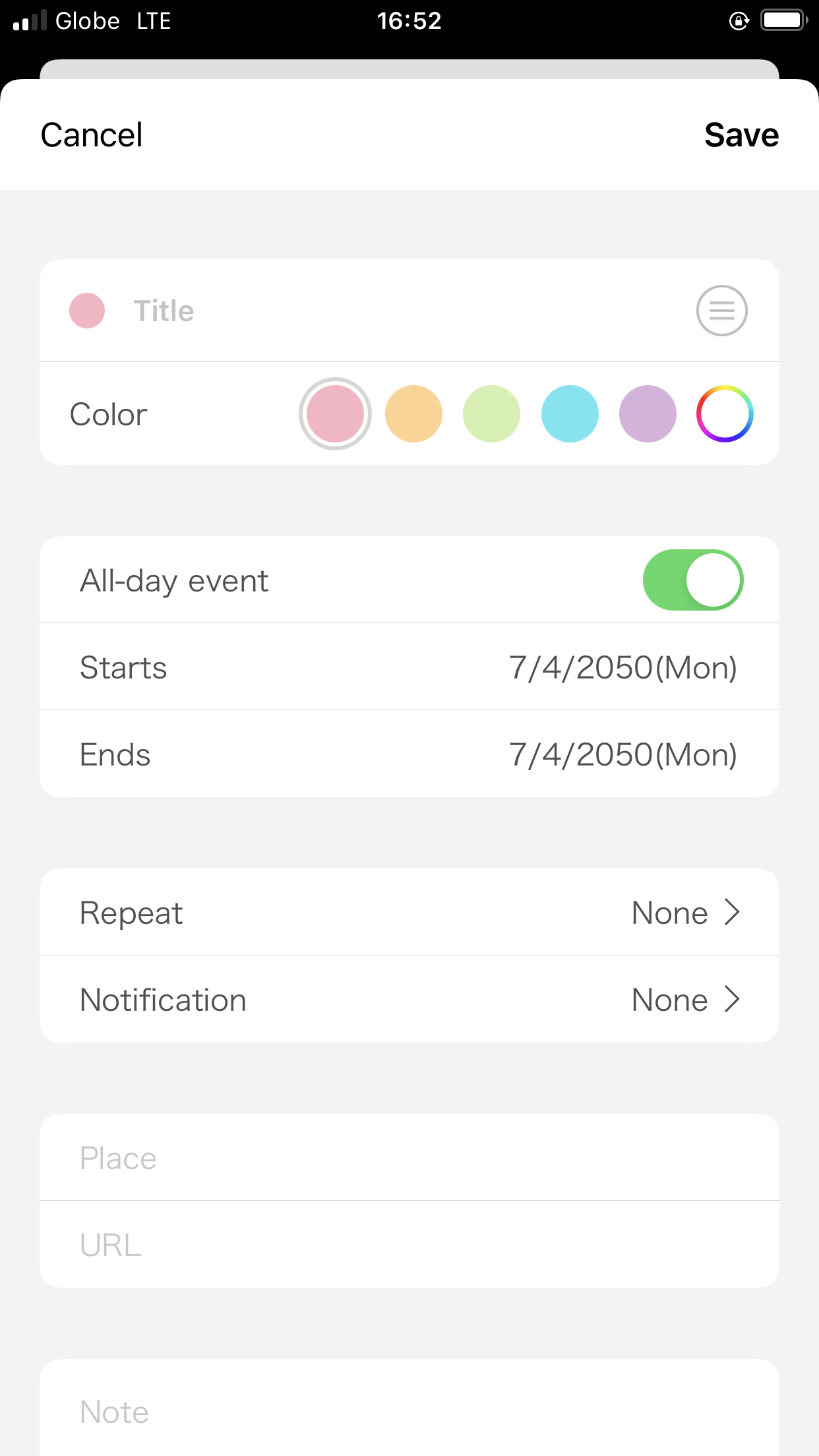Choose the orange color swatch

[x=413, y=414]
